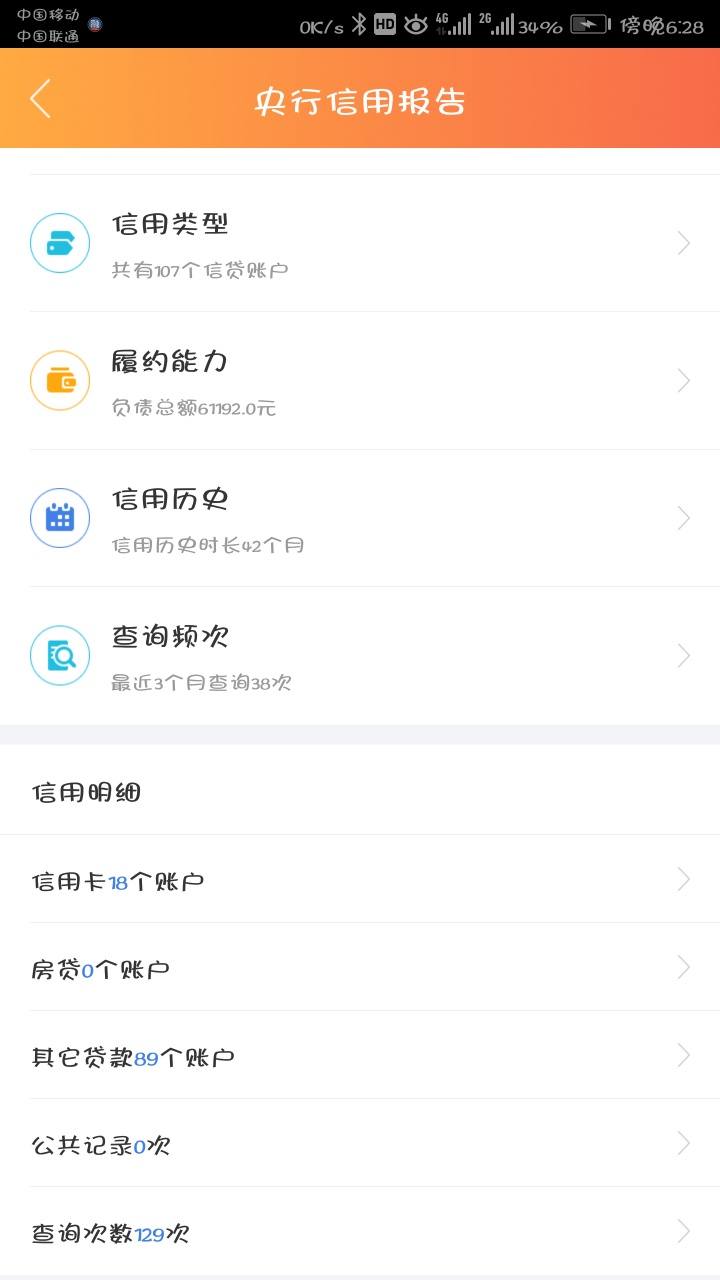View 其它贷款89个账户 details

coord(360,1055)
